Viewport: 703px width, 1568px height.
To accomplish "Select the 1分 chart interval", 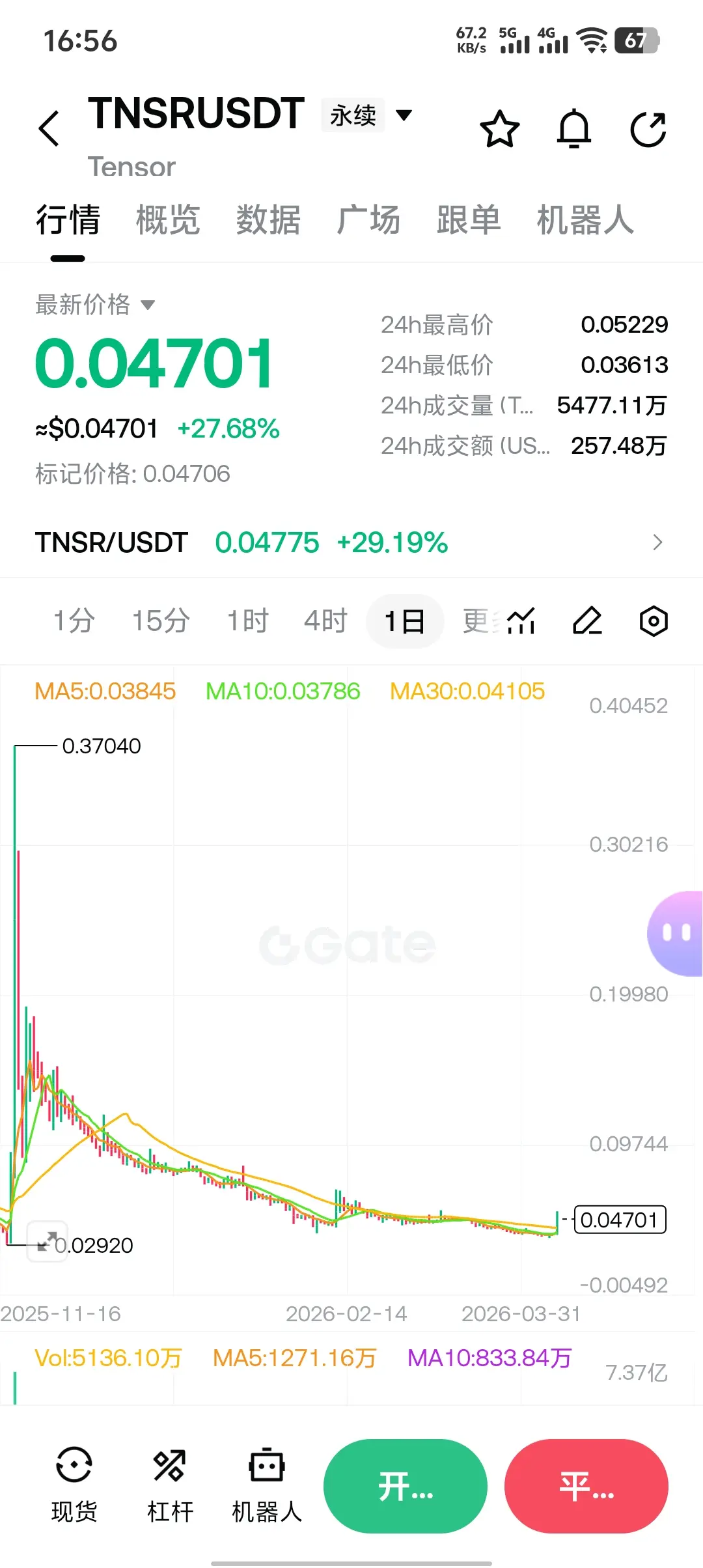I will [74, 621].
